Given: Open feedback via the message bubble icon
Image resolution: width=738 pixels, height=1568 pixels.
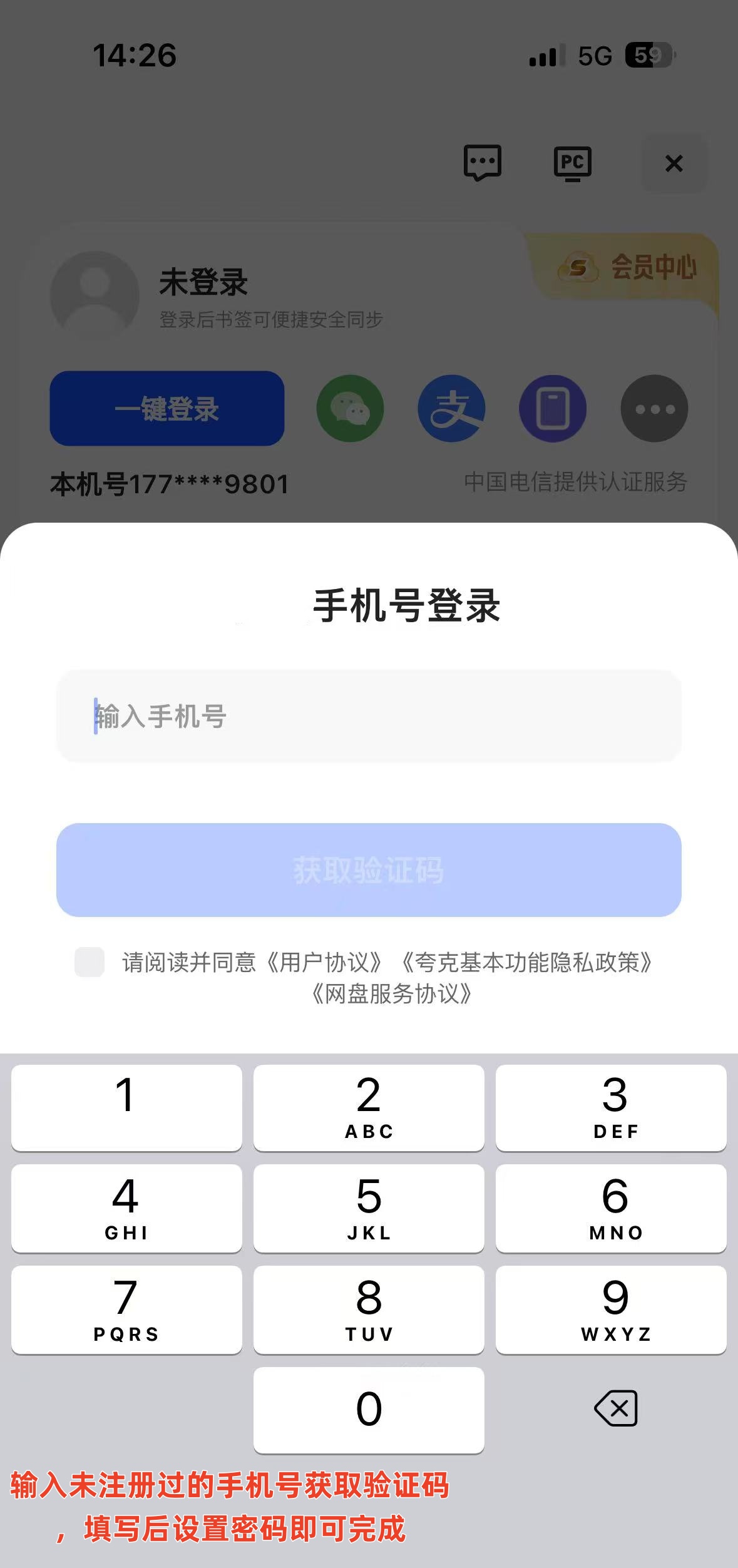Looking at the screenshot, I should click(x=482, y=163).
